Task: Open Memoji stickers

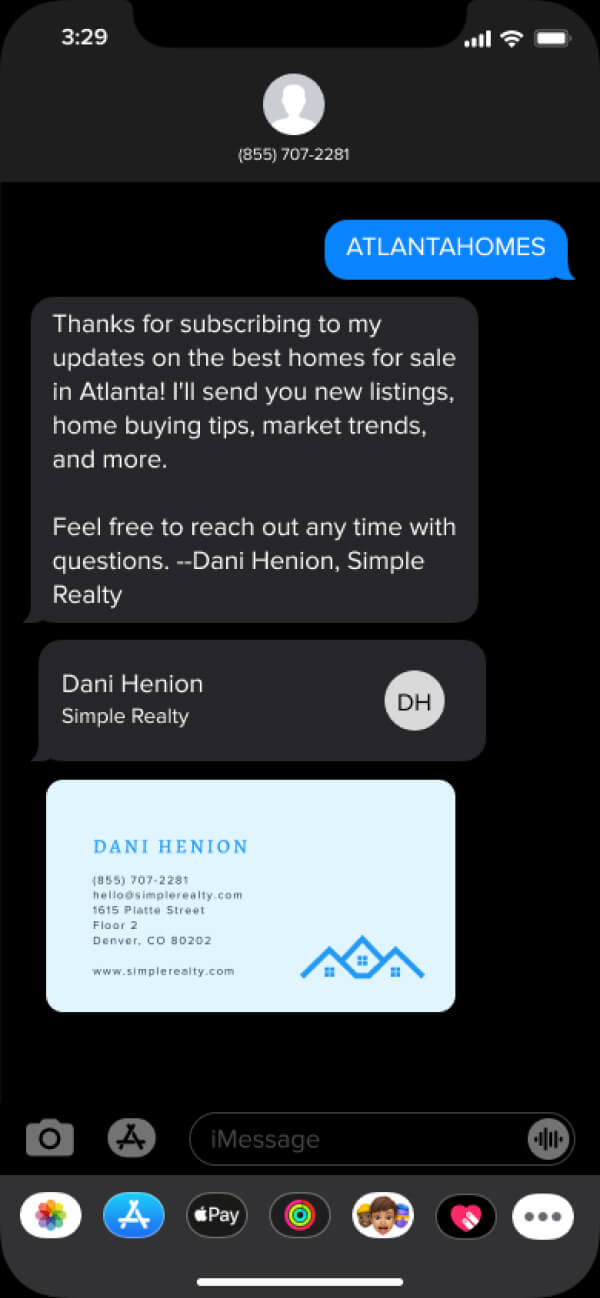Action: pyautogui.click(x=382, y=1215)
